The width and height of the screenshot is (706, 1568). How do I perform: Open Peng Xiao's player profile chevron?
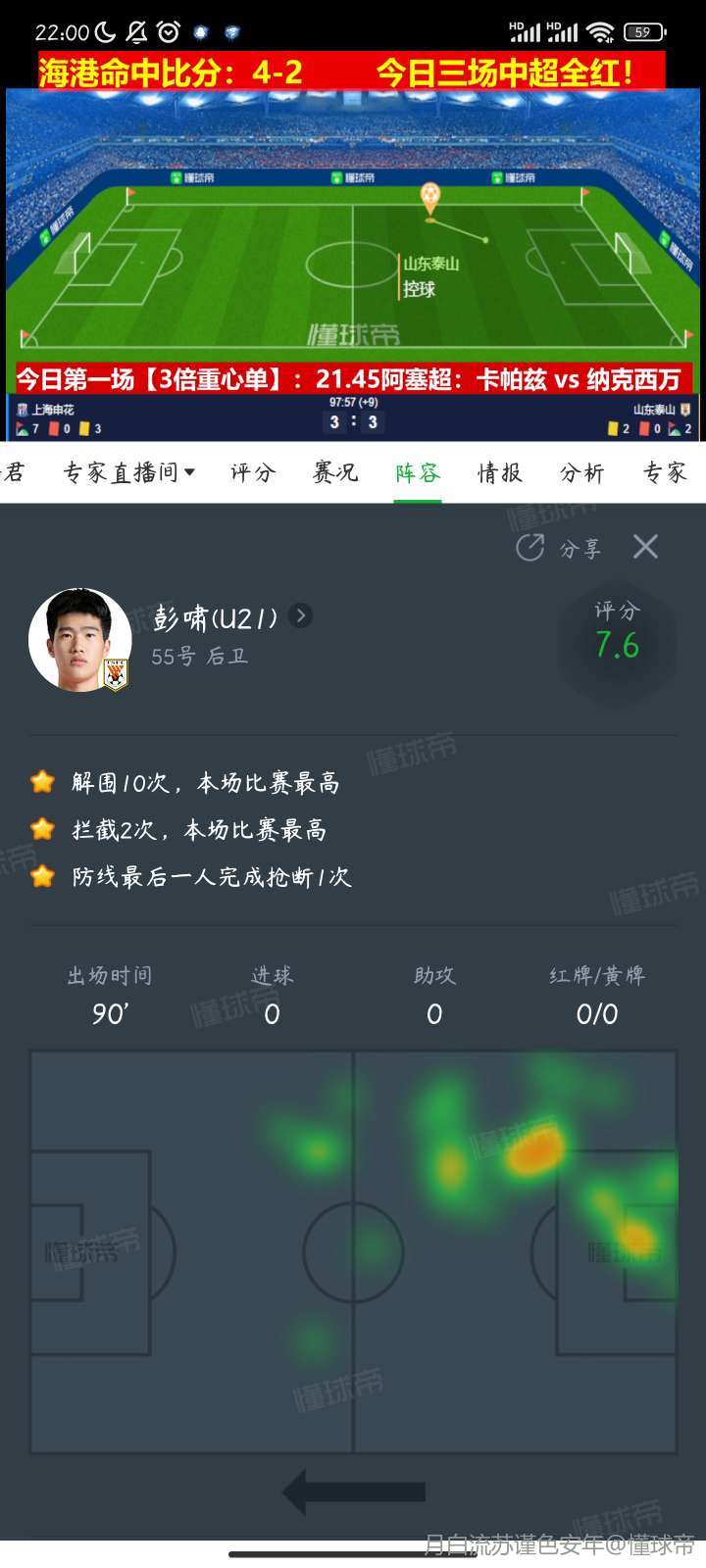(x=302, y=616)
